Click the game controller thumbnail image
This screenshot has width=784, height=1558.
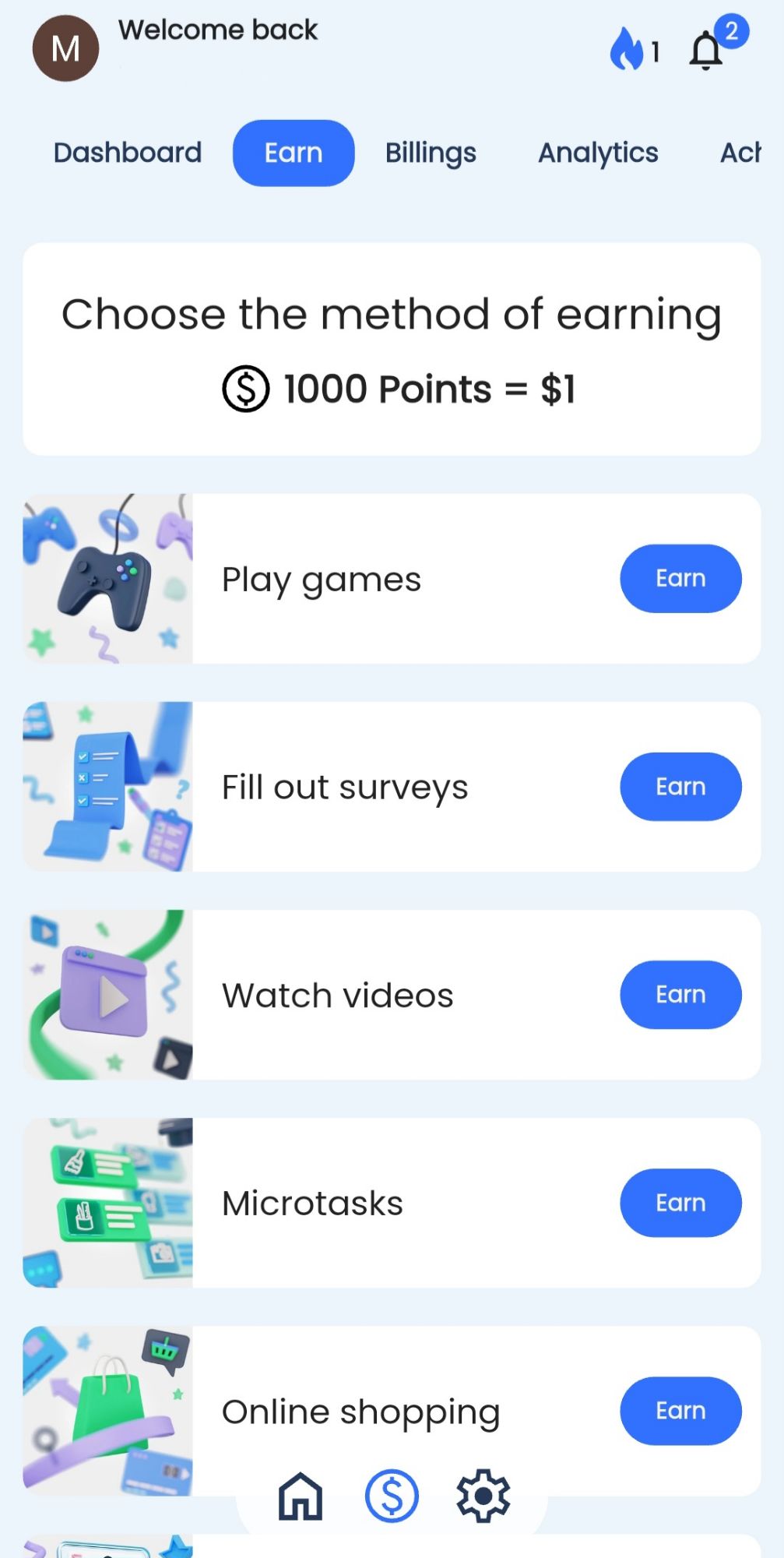tap(107, 578)
